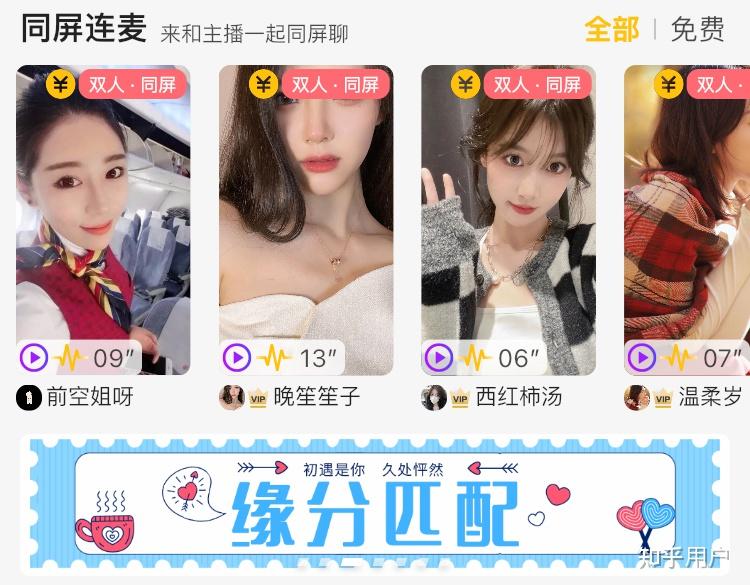Open 前空姐呀's profile avatar
750x585 pixels.
tap(29, 397)
